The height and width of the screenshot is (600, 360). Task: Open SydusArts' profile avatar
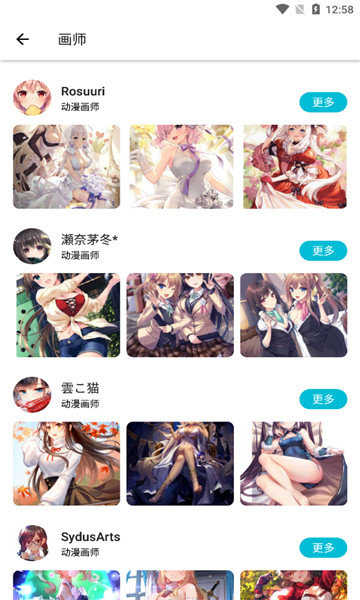33,543
